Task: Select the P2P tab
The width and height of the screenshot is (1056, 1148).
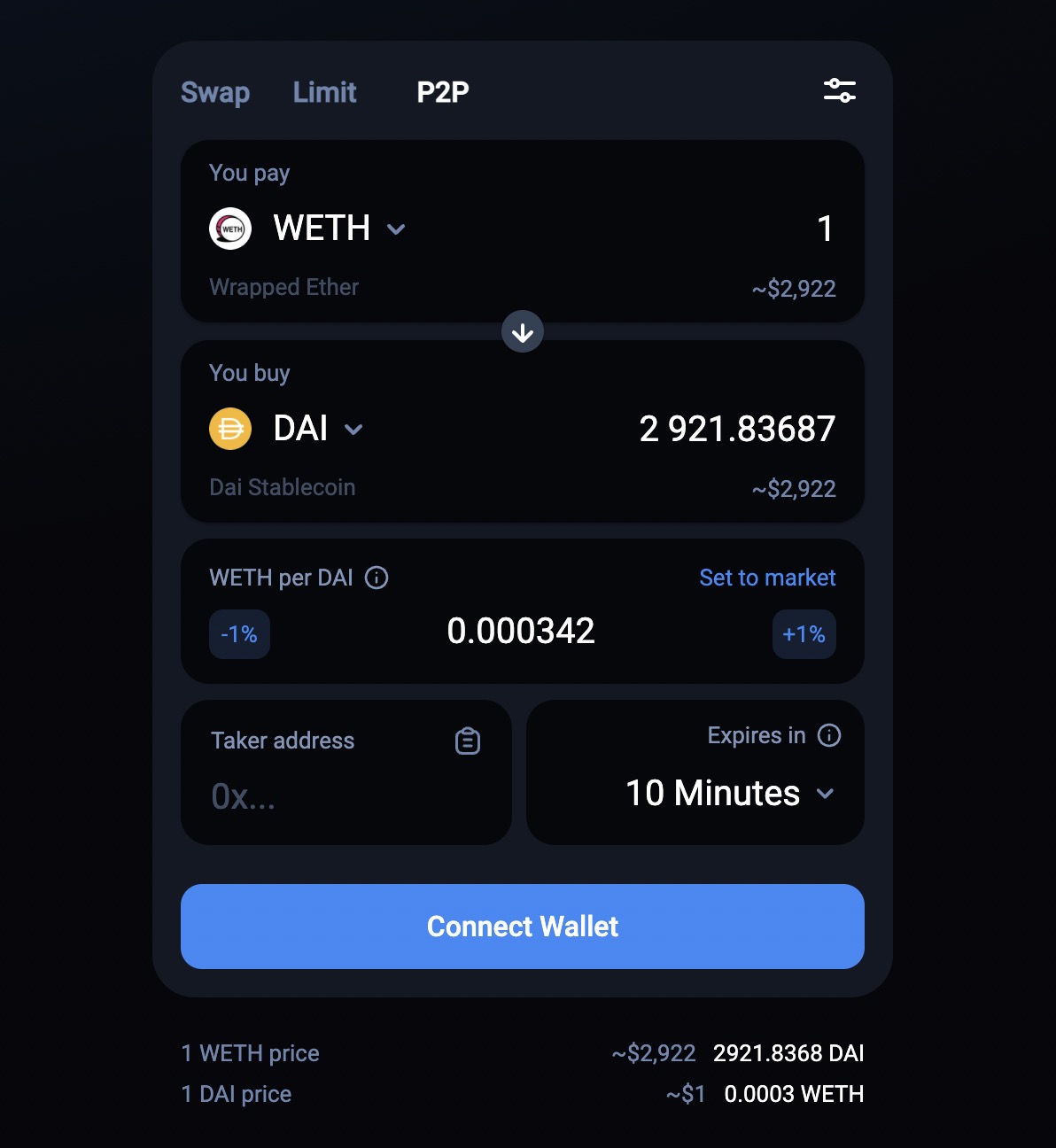Action: (x=443, y=92)
